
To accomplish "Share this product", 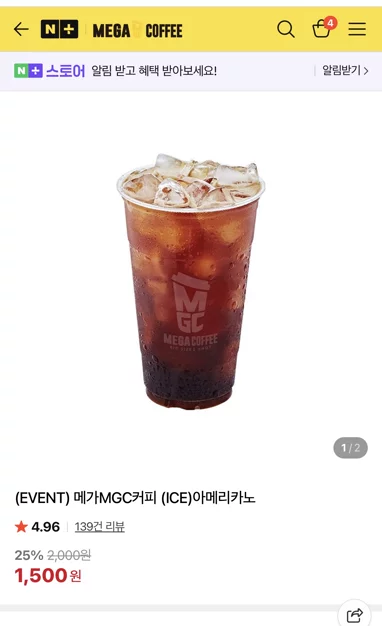I will point(354,614).
